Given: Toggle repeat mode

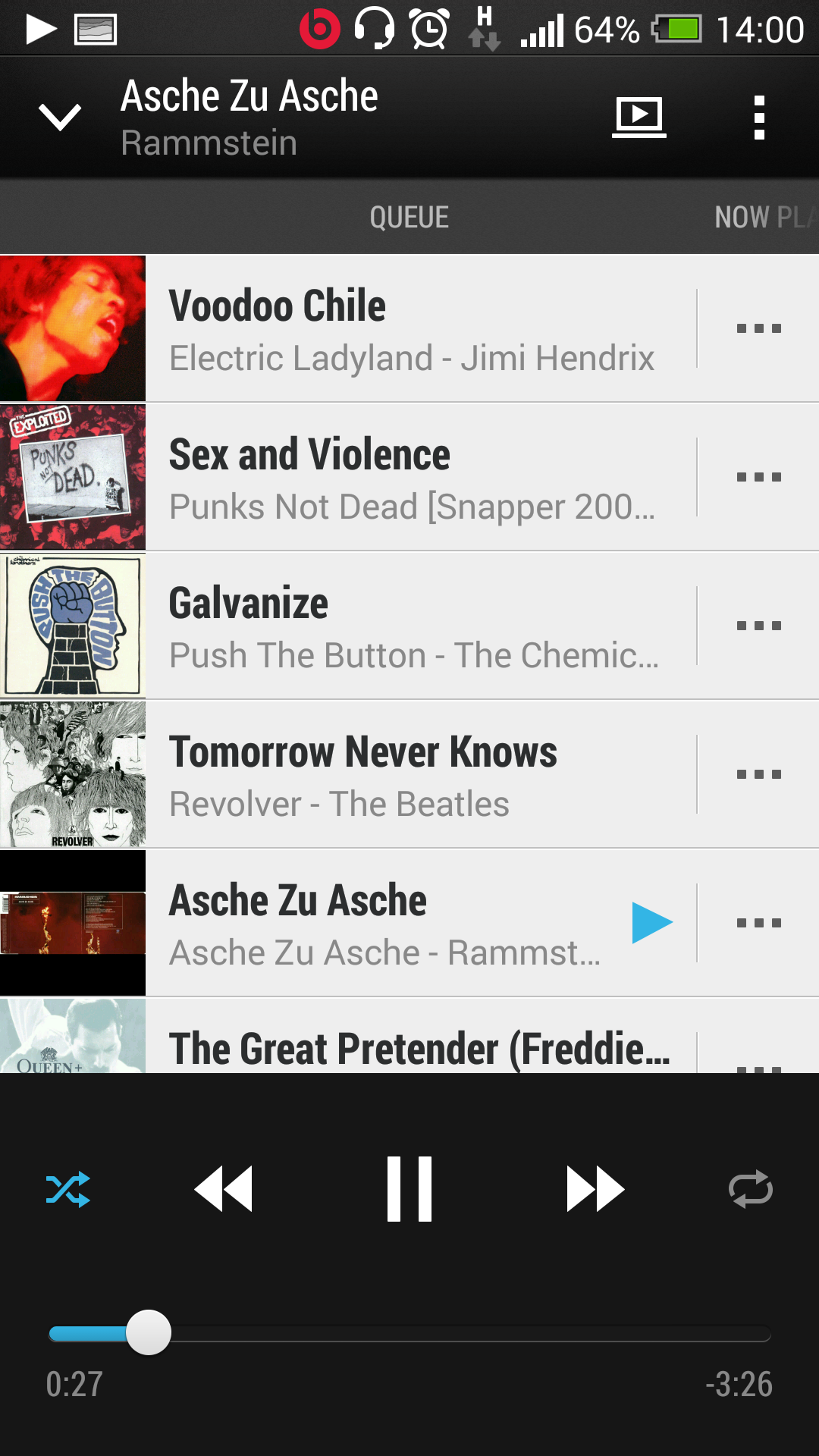Looking at the screenshot, I should [751, 1189].
